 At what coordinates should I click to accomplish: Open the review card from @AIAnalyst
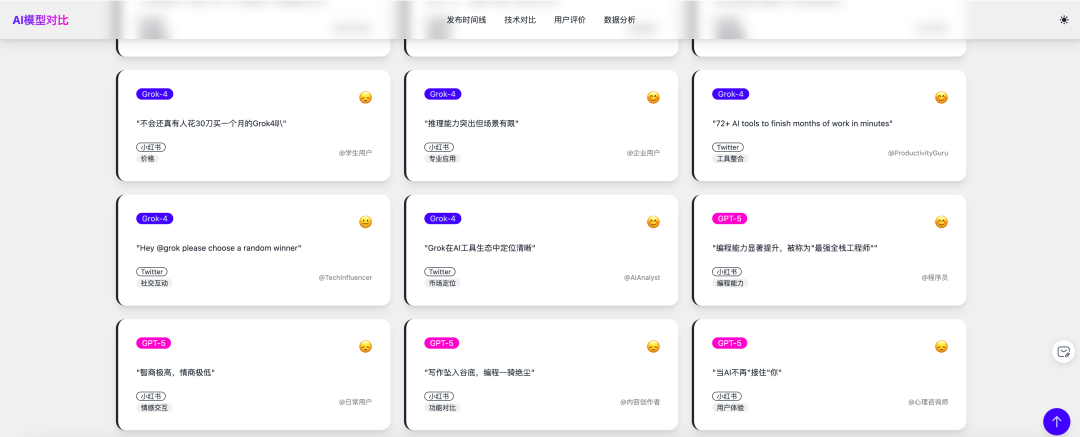click(542, 249)
